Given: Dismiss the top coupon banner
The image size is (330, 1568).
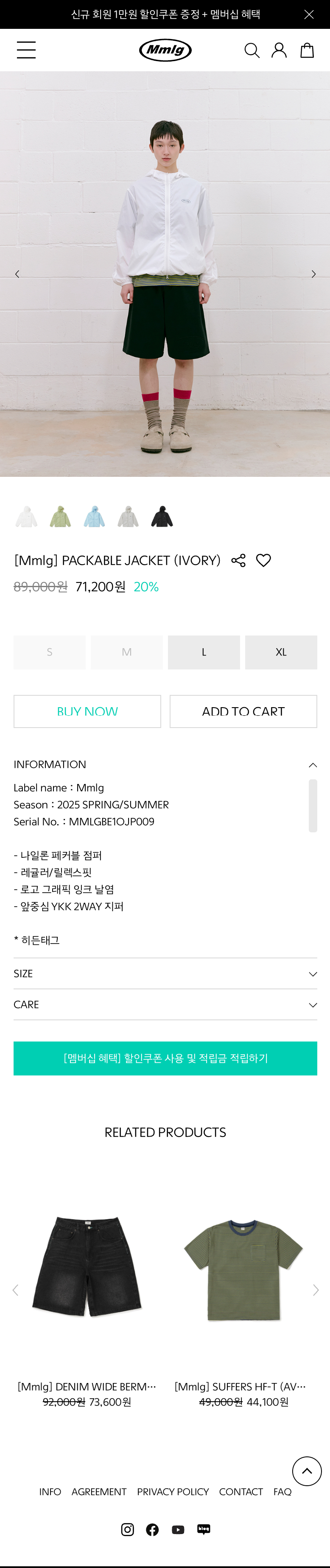Looking at the screenshot, I should coord(309,14).
